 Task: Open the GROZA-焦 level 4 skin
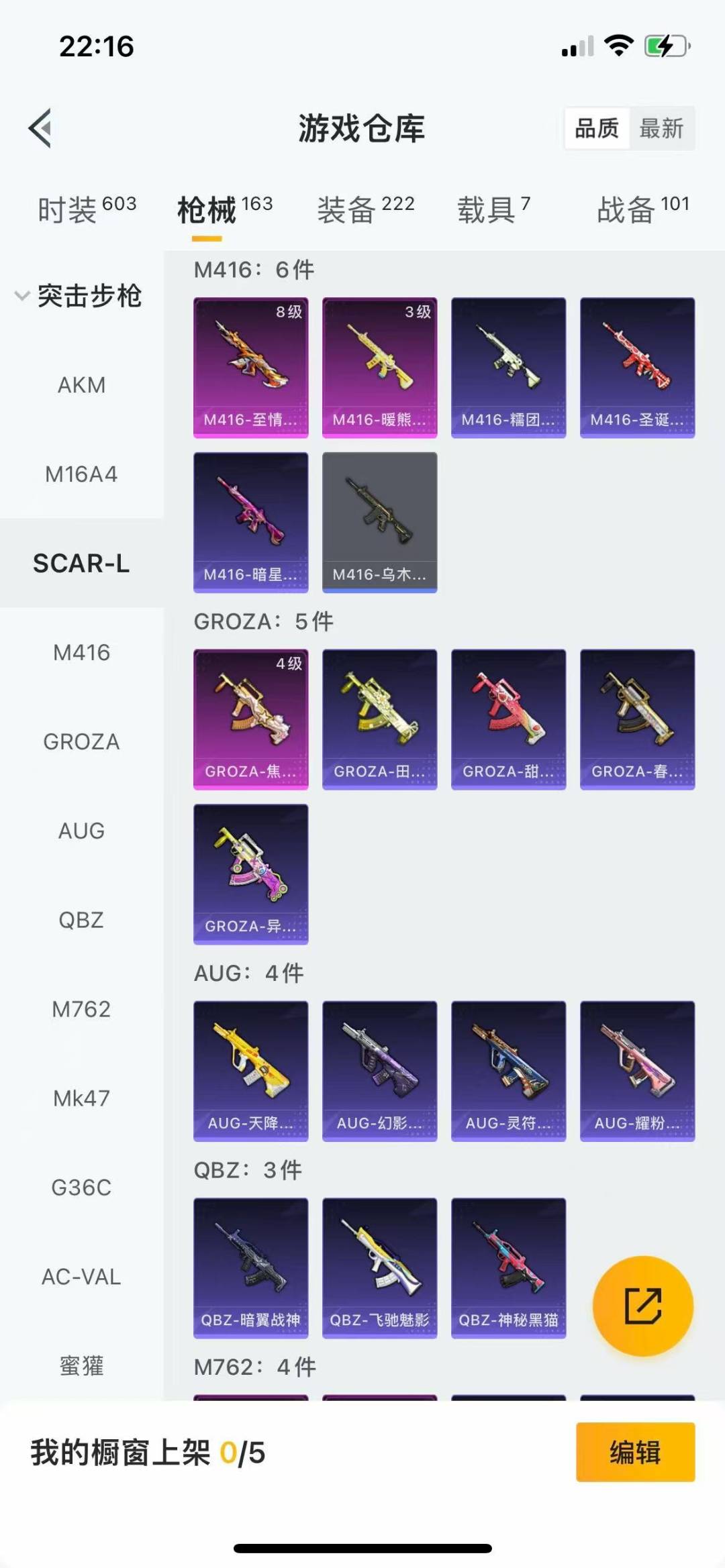point(251,719)
